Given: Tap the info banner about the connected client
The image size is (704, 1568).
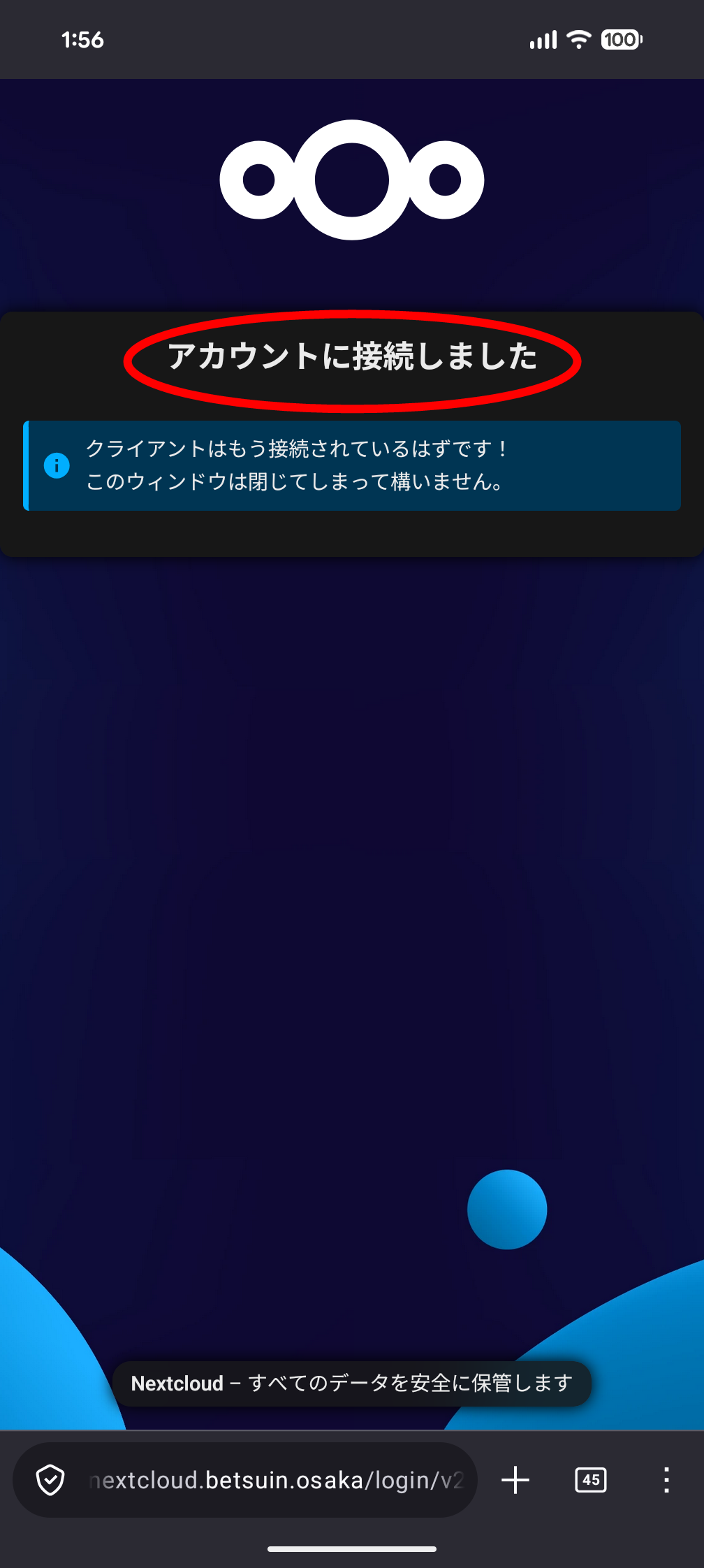Looking at the screenshot, I should (351, 465).
